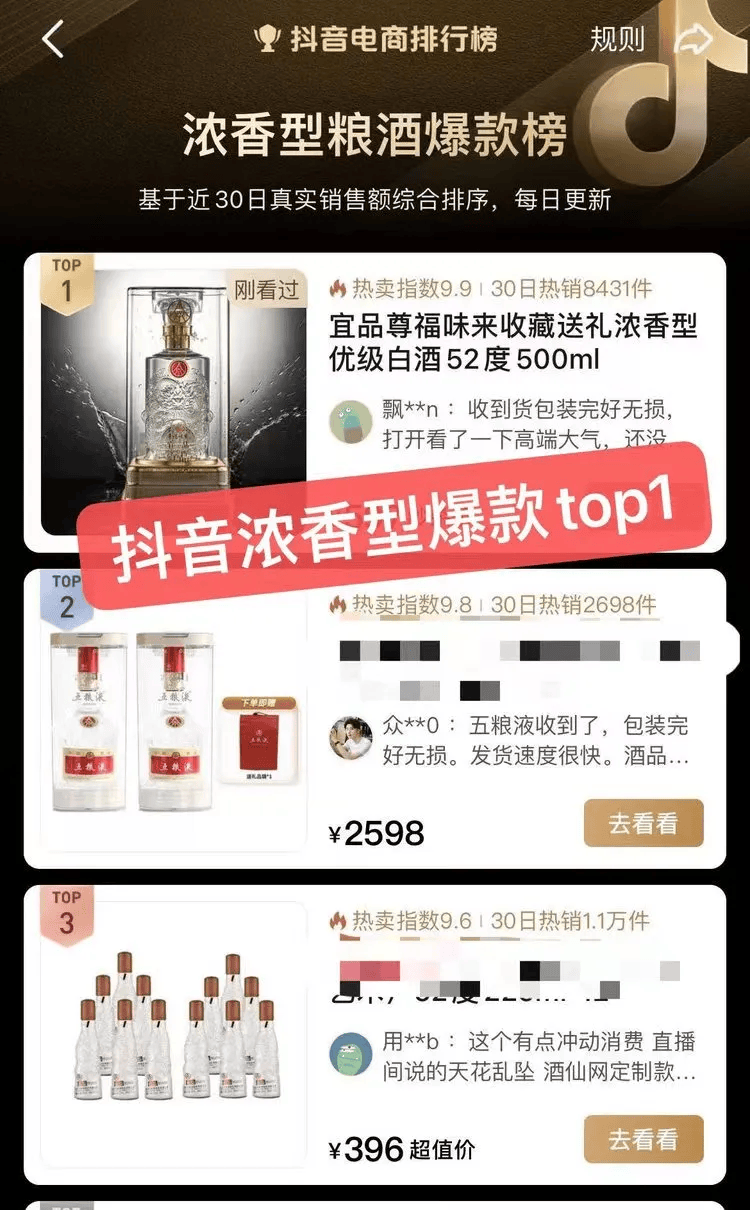
Task: Tap 去看看 on the ¥396 item
Action: [643, 1139]
